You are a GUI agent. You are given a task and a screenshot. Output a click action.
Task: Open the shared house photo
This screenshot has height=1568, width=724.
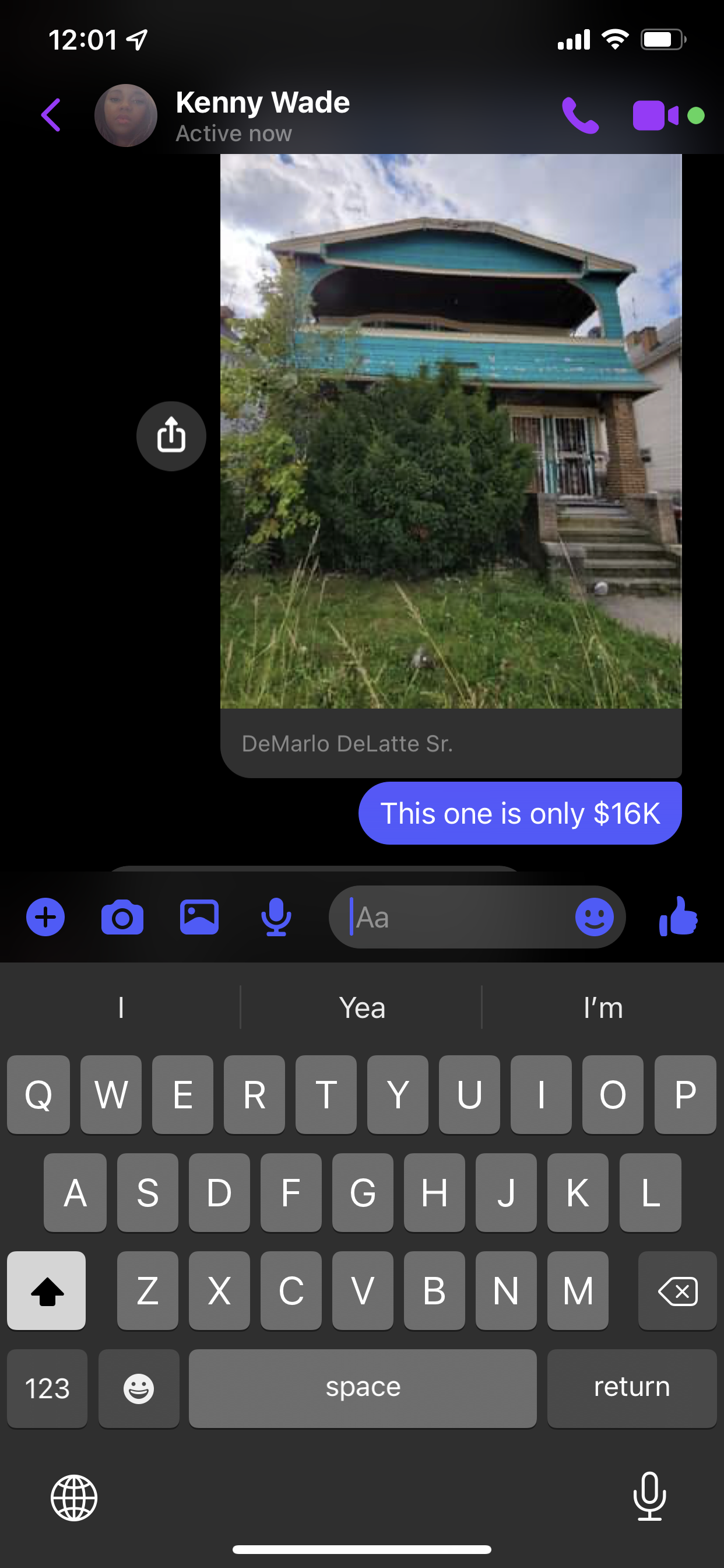click(450, 431)
